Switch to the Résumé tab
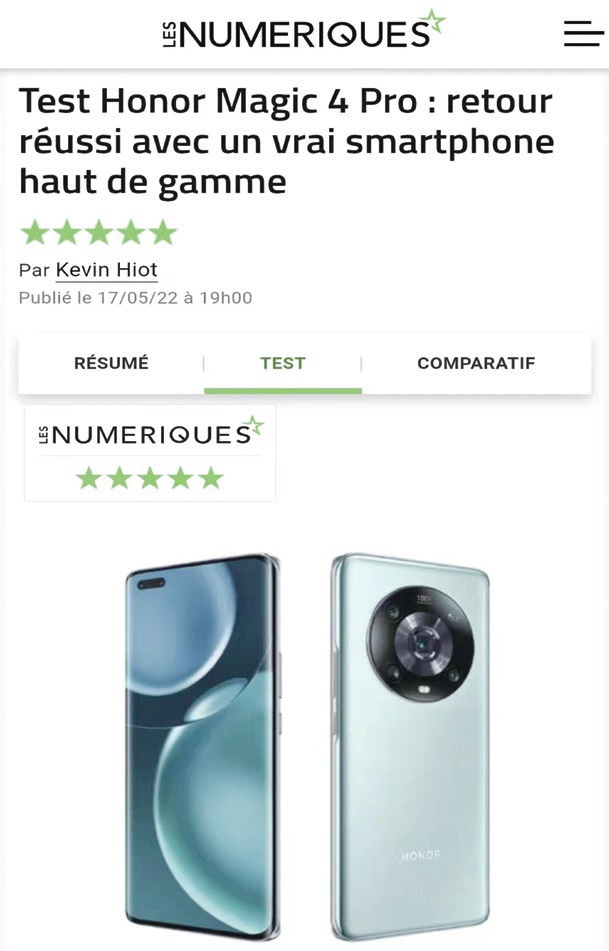The width and height of the screenshot is (609, 951). coord(111,363)
